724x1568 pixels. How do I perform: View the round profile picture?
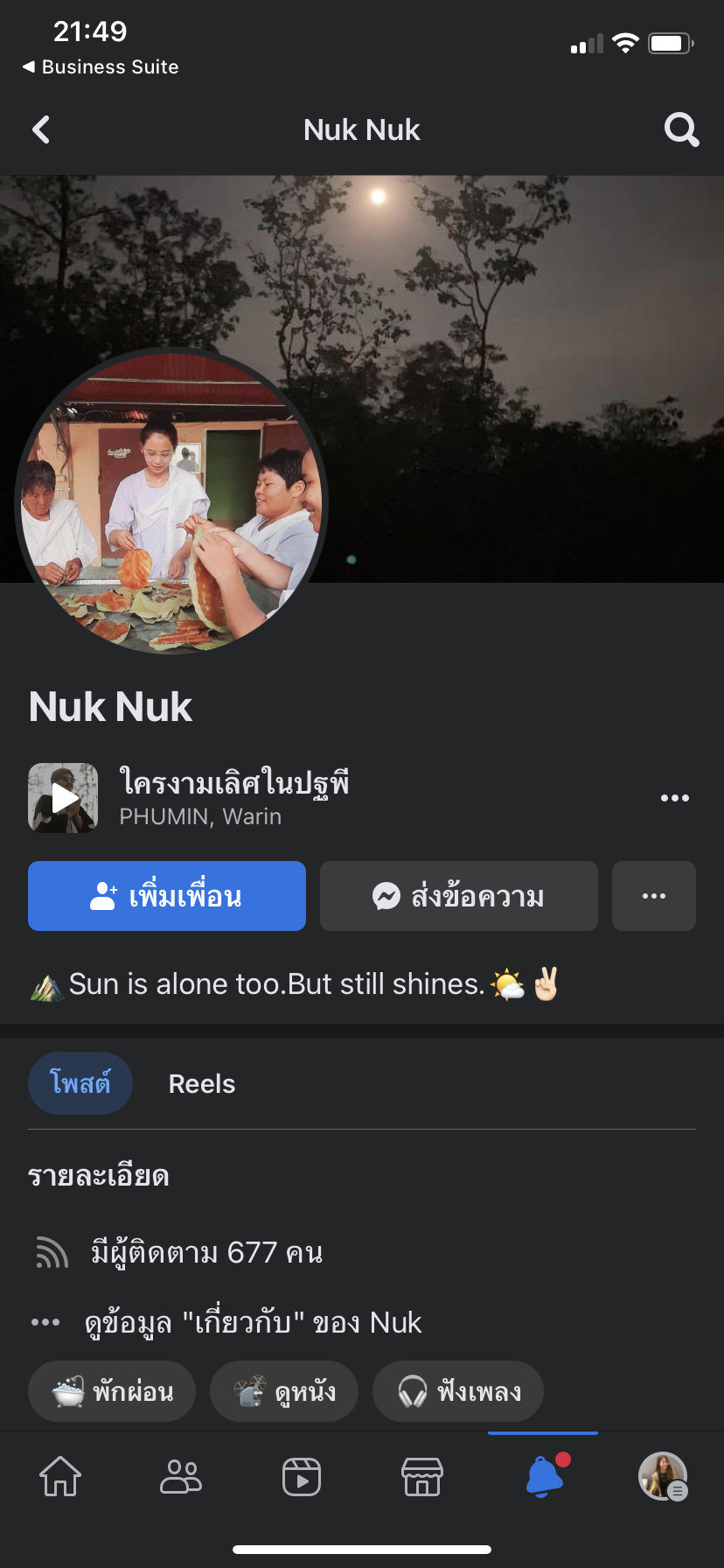coord(171,502)
